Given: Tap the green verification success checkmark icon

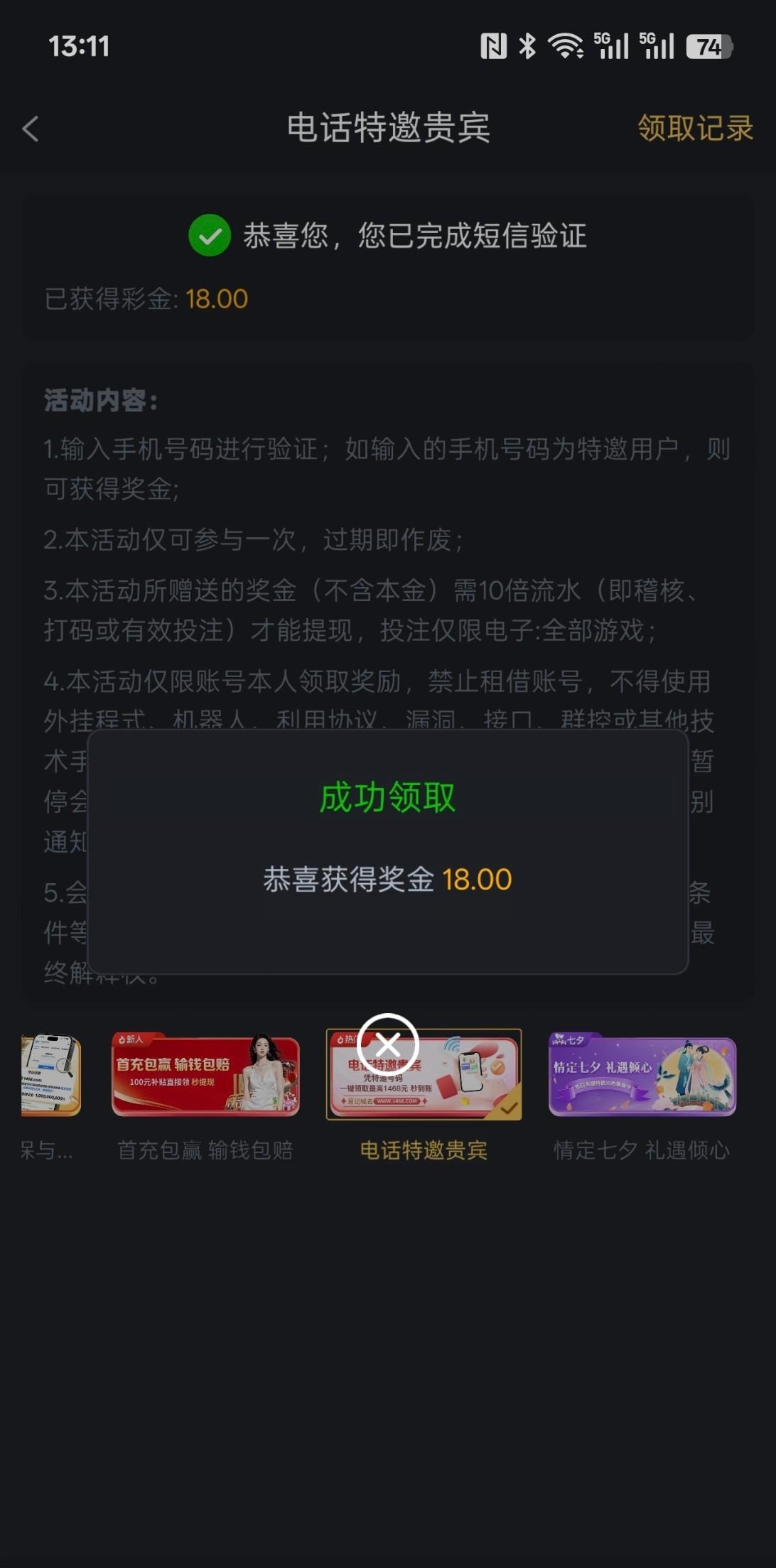Looking at the screenshot, I should [x=208, y=235].
